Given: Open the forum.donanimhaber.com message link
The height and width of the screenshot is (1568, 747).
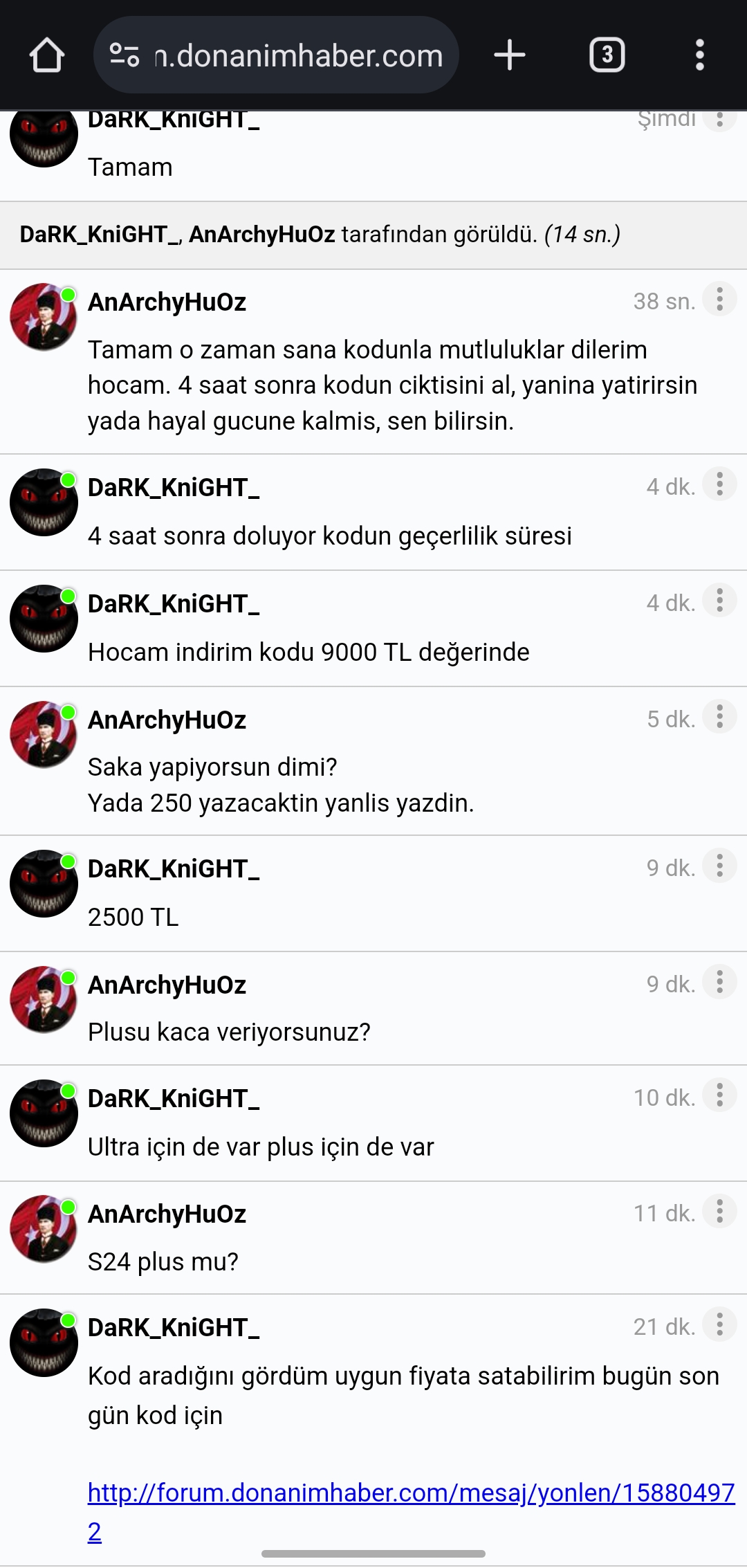Looking at the screenshot, I should [x=411, y=1512].
